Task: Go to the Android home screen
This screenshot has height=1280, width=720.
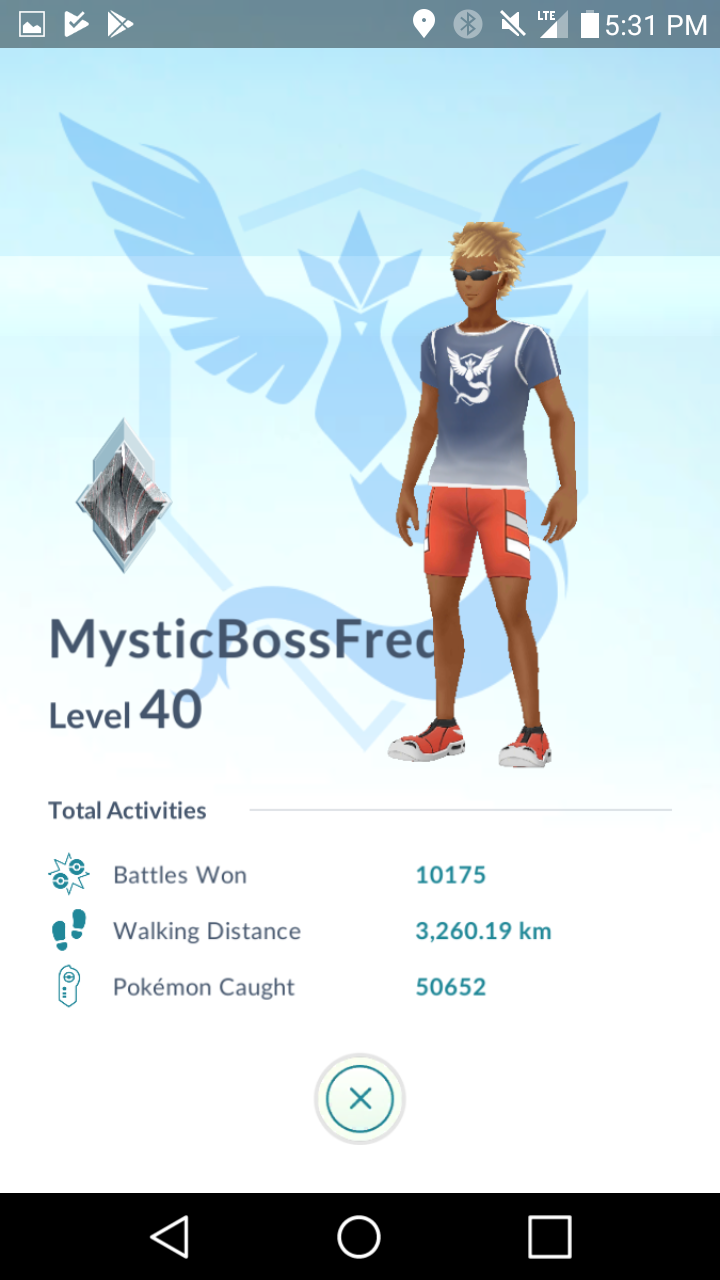Action: [359, 1236]
